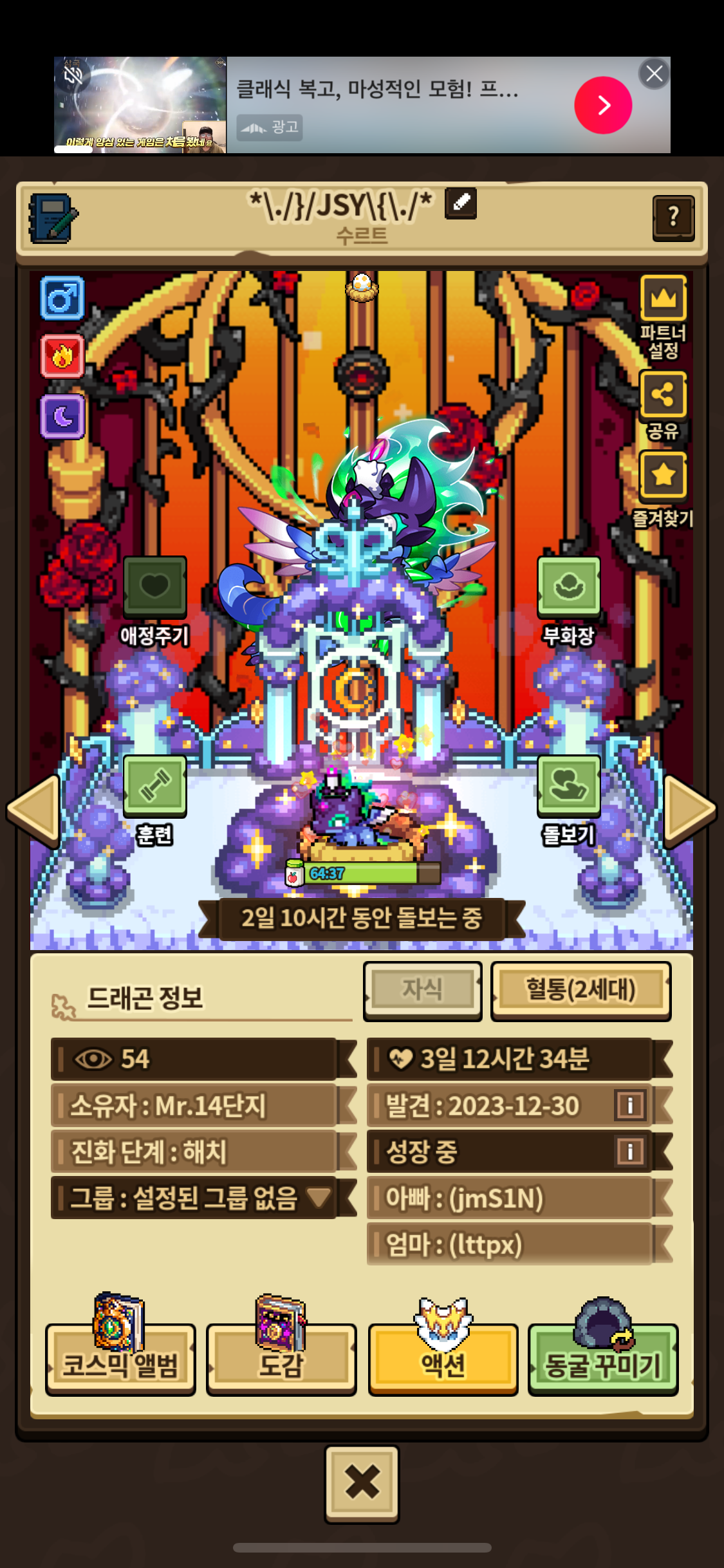The width and height of the screenshot is (724, 1568).
Task: Open the 도감 encyclopedia
Action: (281, 1358)
